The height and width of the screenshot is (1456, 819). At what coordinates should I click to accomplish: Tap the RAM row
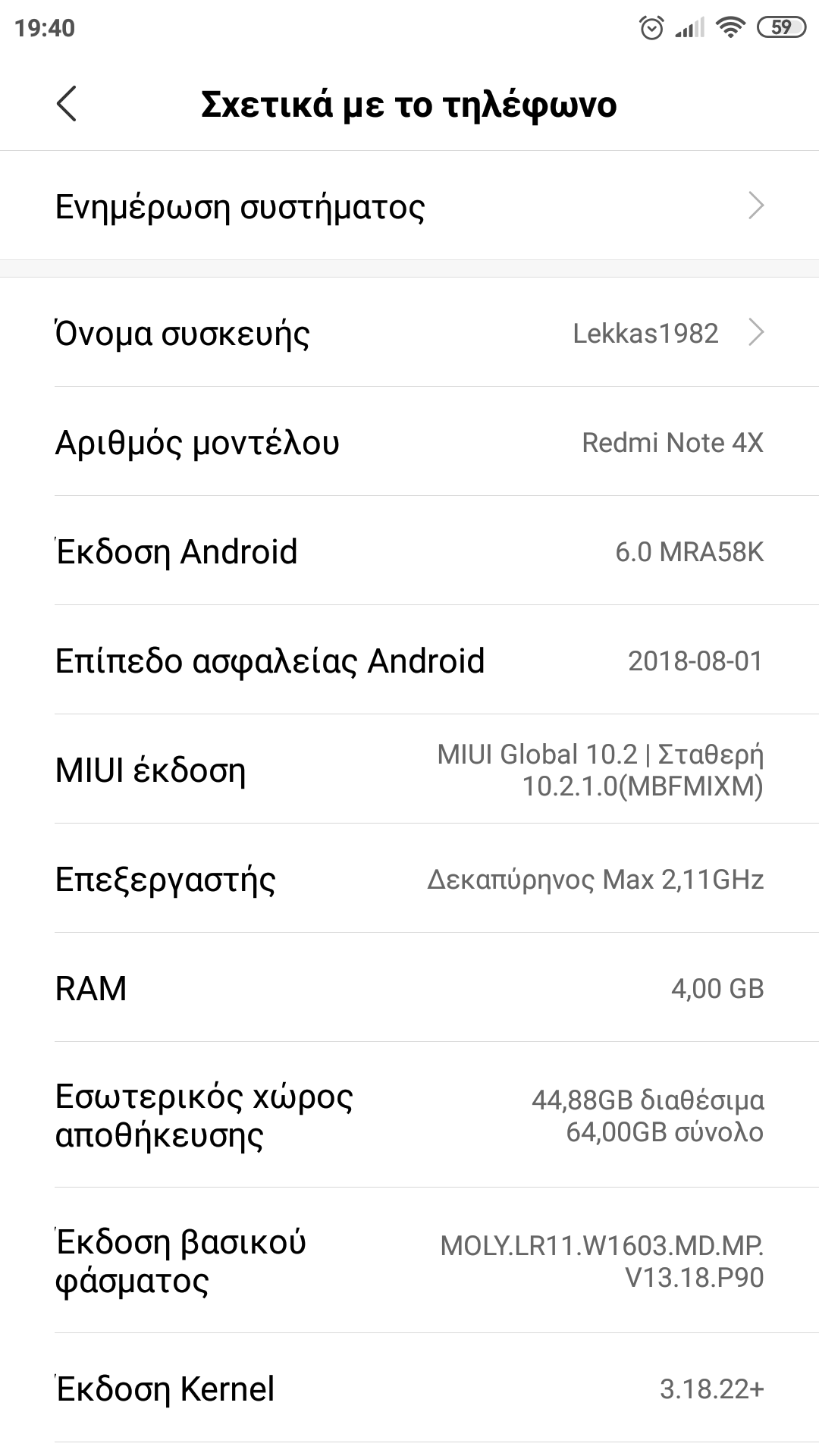(x=409, y=988)
